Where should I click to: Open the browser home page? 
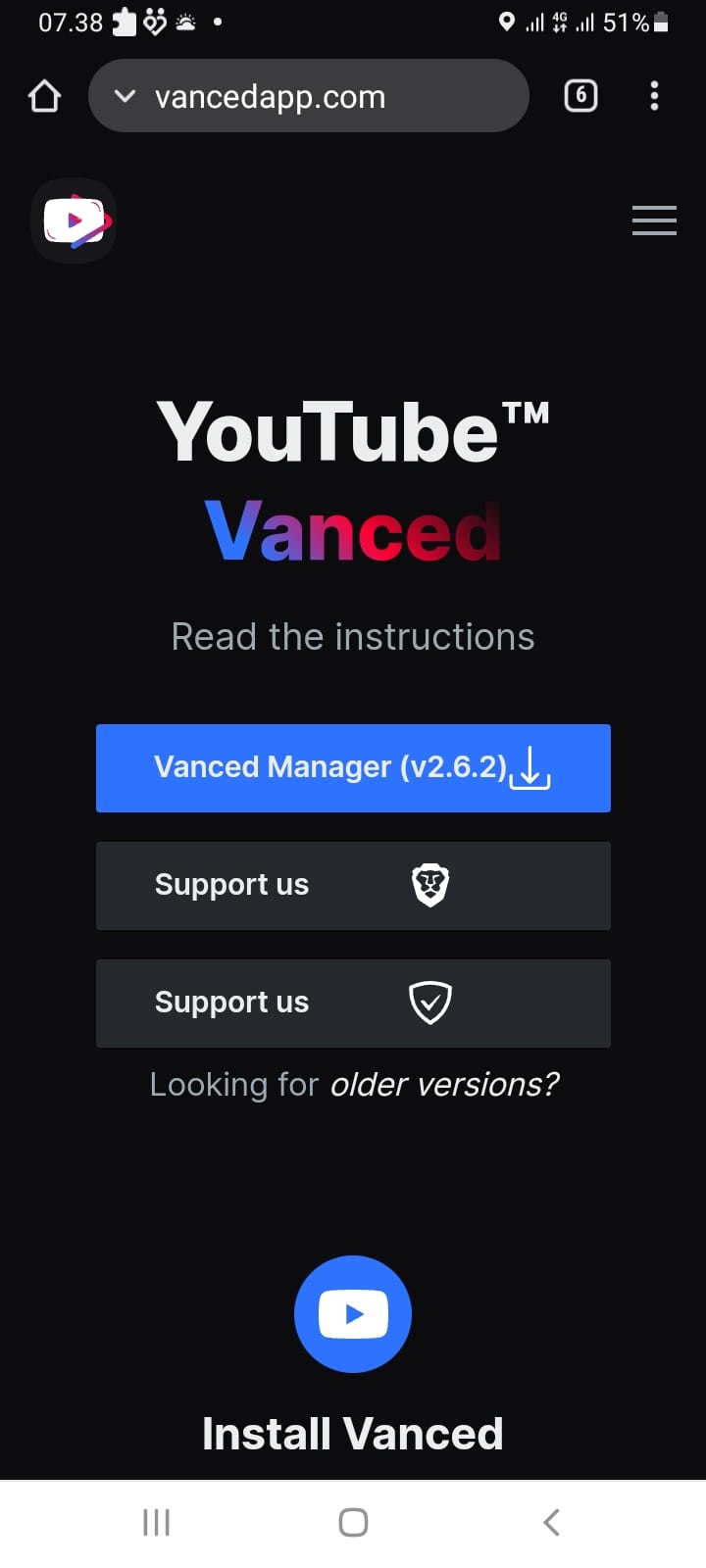[x=45, y=96]
